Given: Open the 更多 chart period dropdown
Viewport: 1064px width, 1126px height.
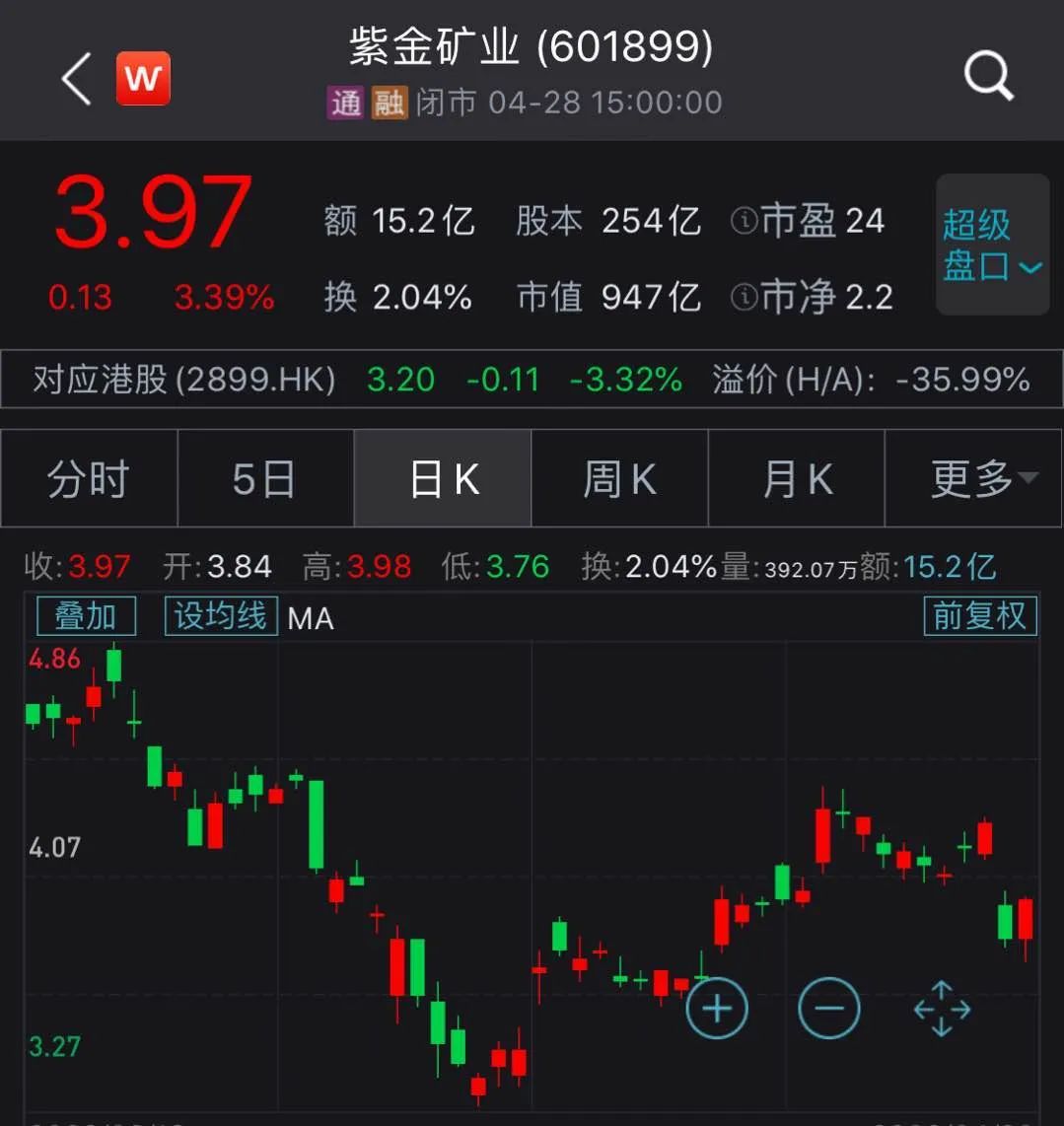Looking at the screenshot, I should click(974, 479).
